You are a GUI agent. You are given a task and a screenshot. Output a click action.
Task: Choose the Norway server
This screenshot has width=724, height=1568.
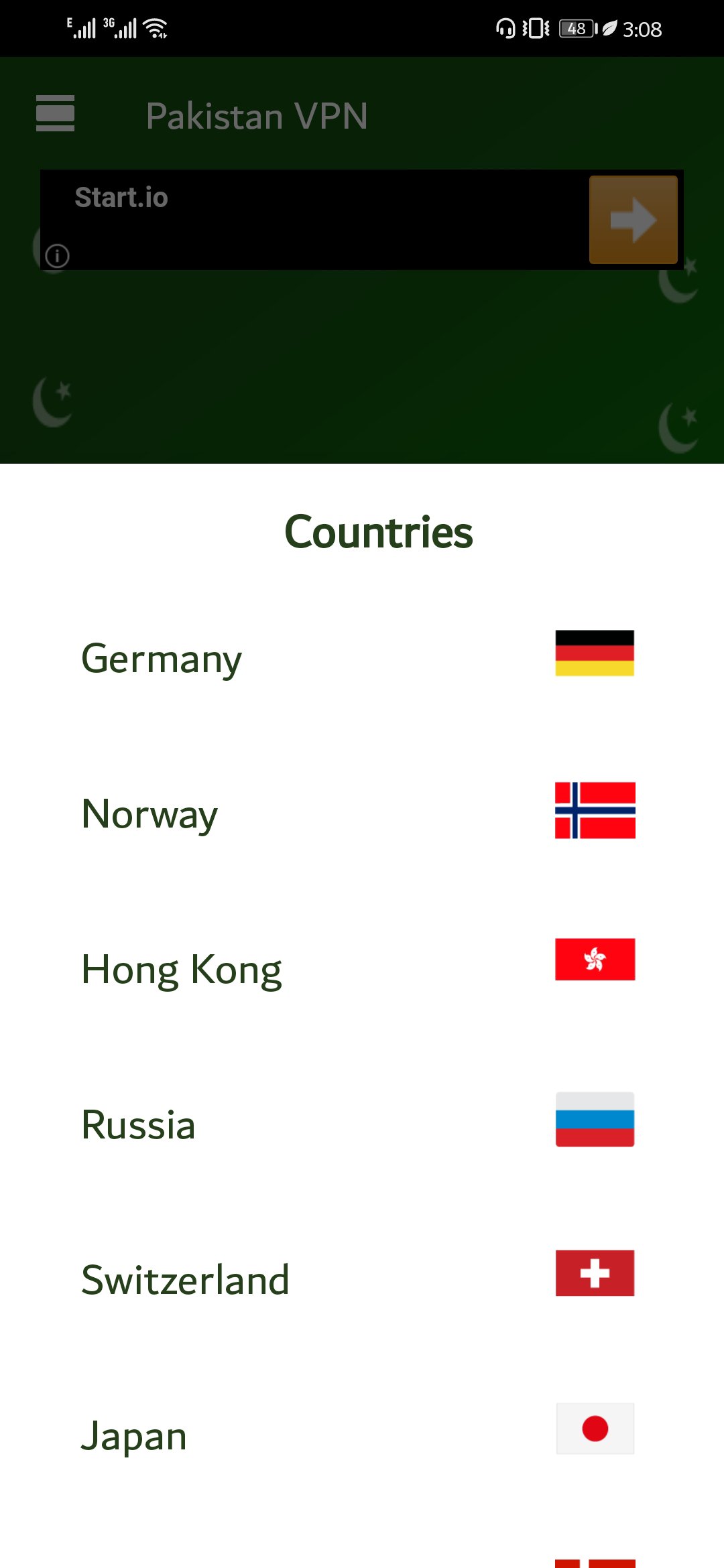[x=362, y=813]
